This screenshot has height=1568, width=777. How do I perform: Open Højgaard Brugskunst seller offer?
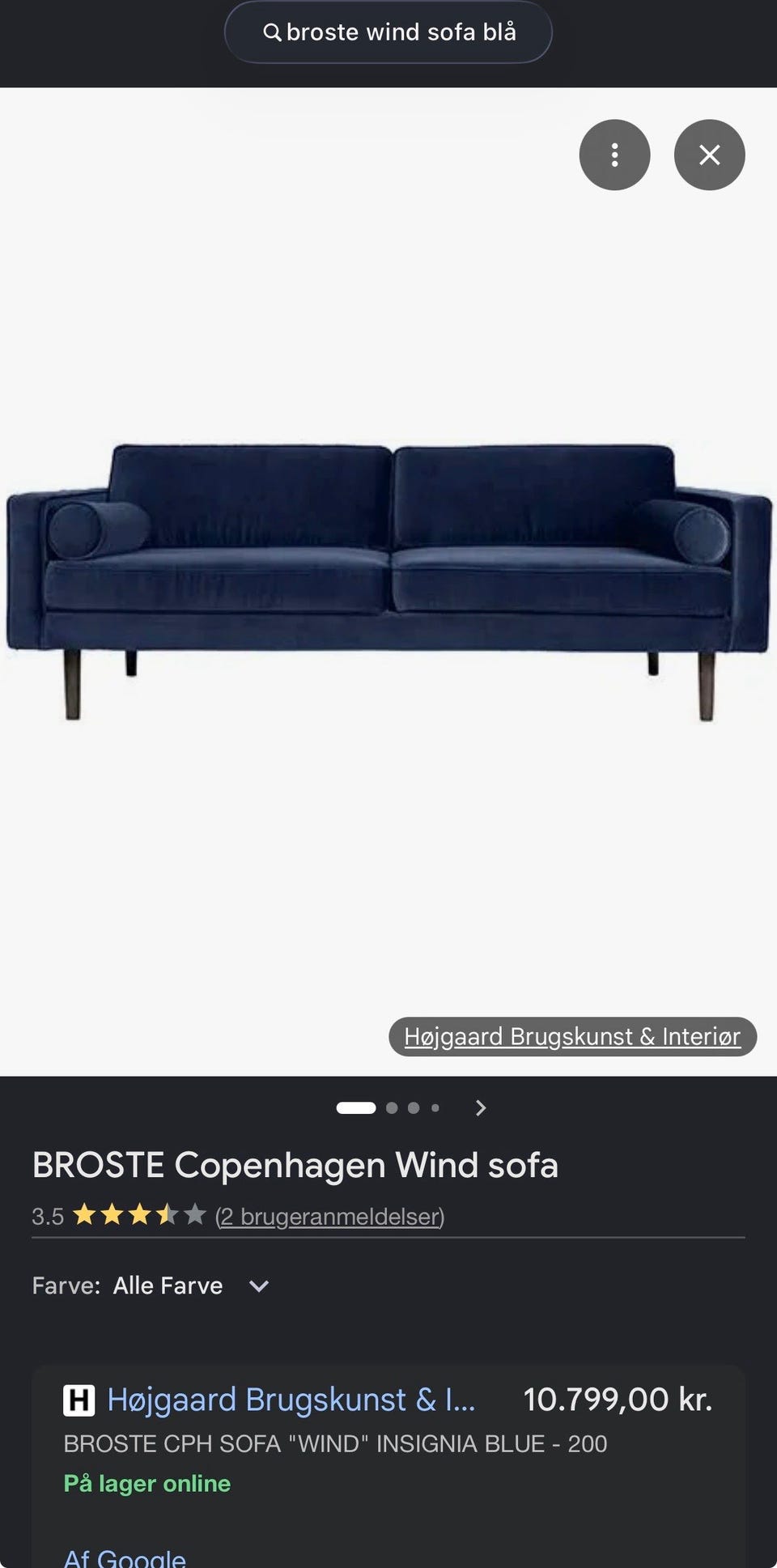coord(291,1400)
